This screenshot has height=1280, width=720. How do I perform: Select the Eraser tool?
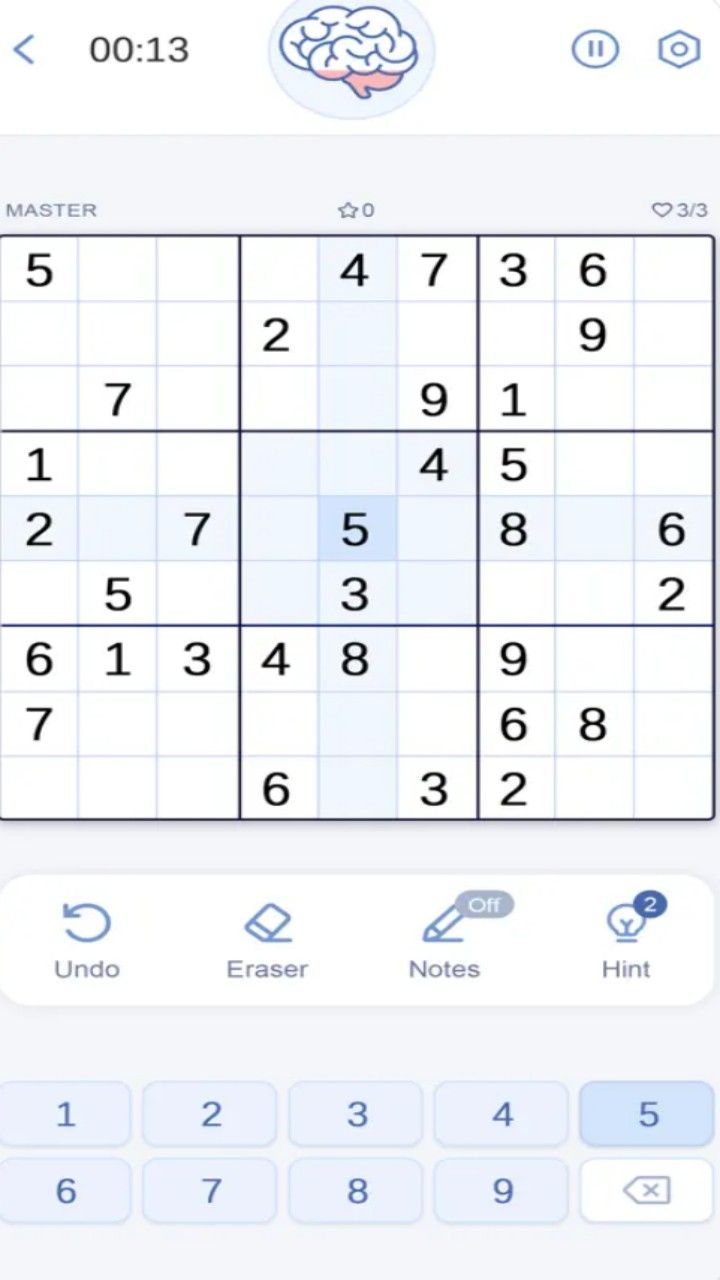point(267,940)
